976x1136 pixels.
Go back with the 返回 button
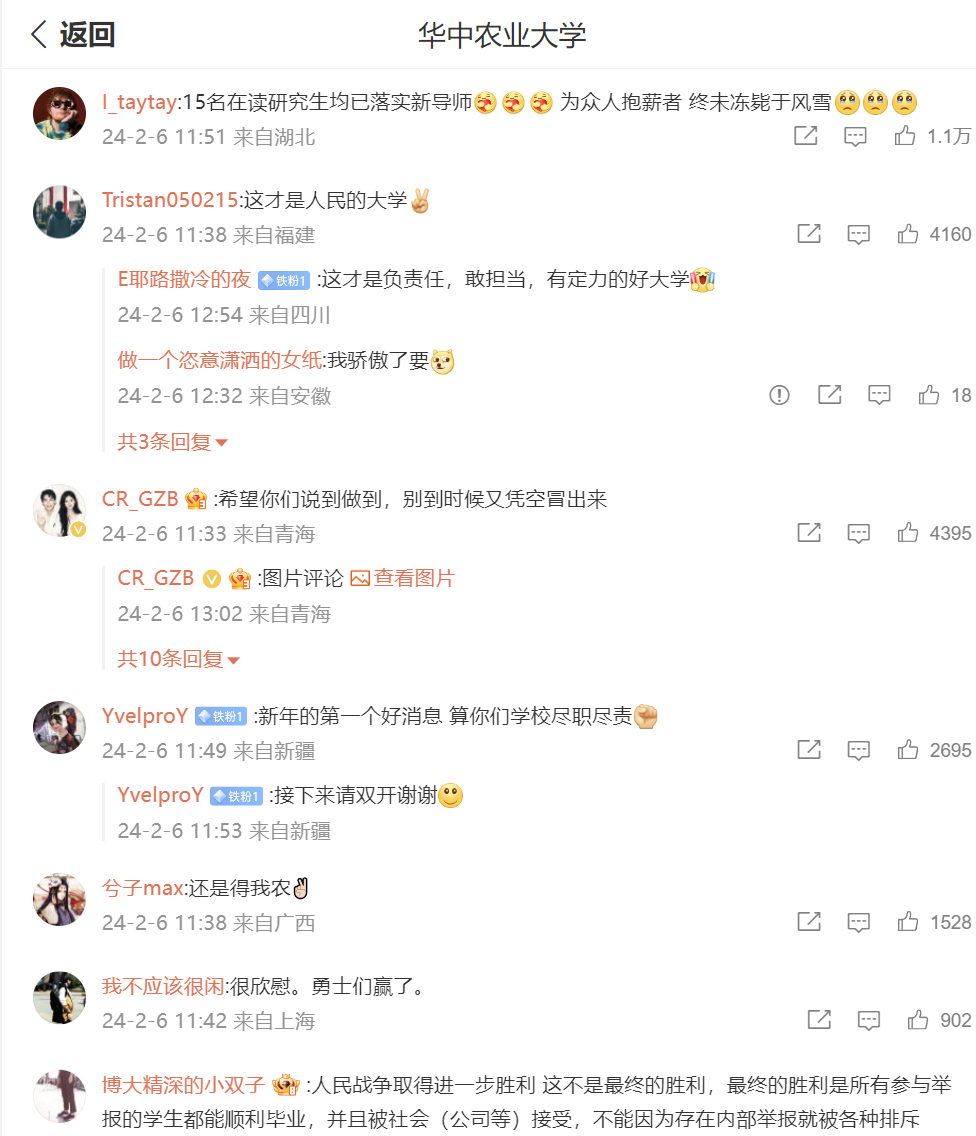[x=73, y=35]
